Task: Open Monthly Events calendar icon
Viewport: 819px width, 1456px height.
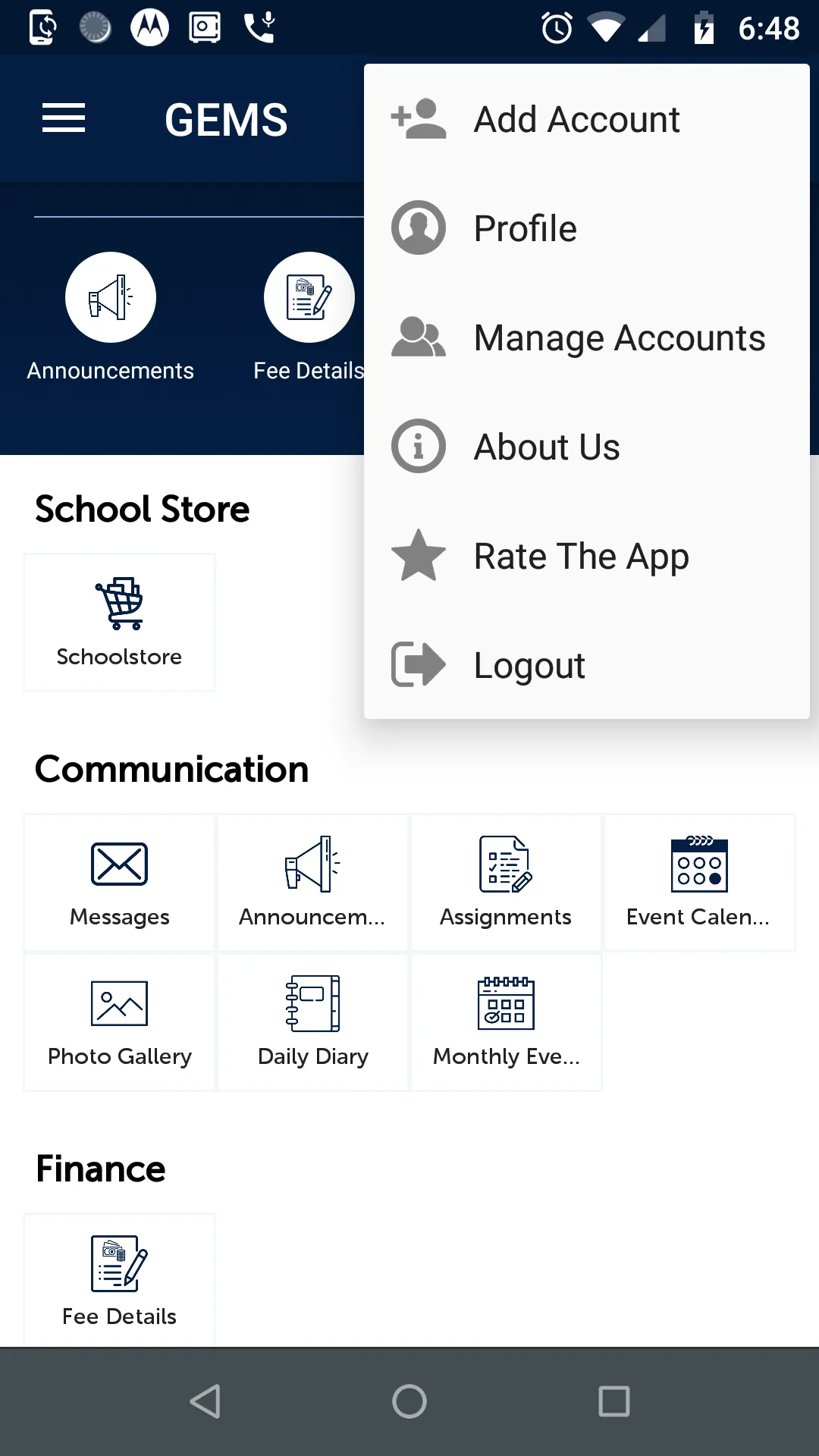Action: [x=506, y=1021]
